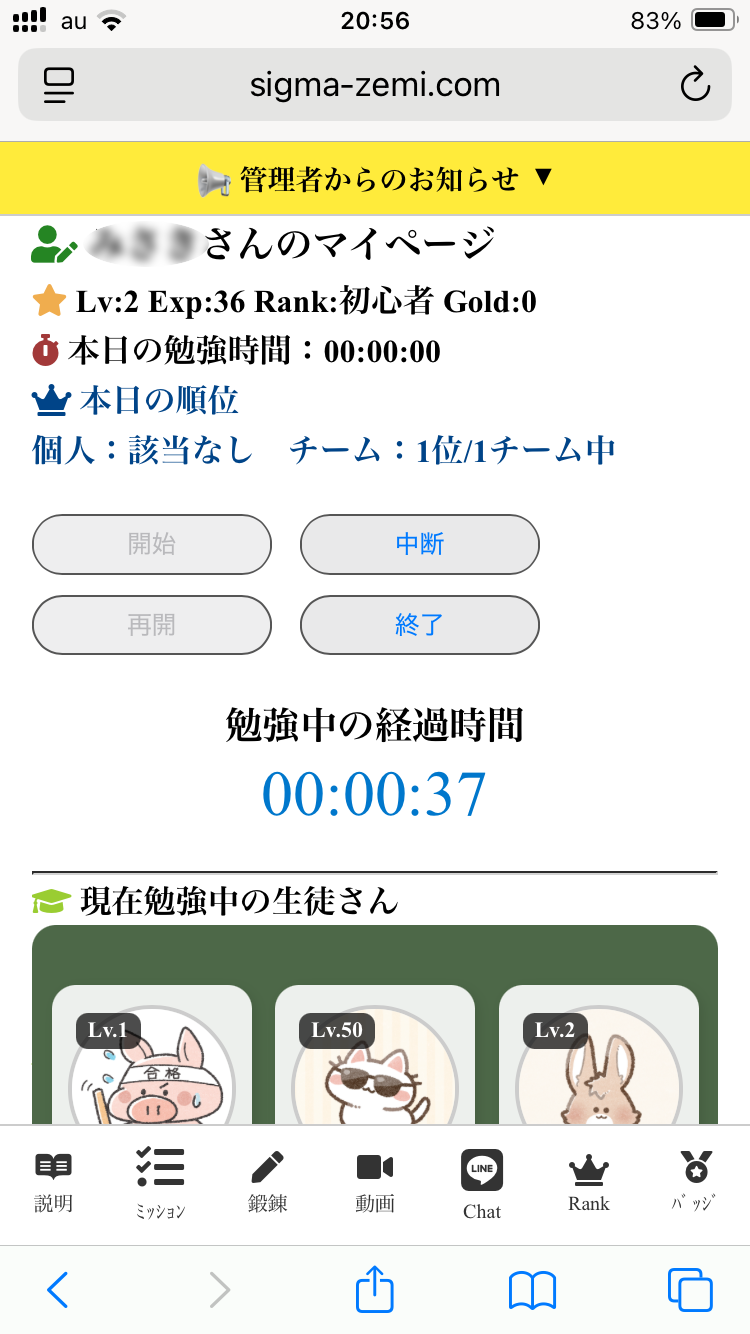Expand the 管理者からのお知らせ announcement banner
Screen dimensions: 750x1334
(375, 179)
